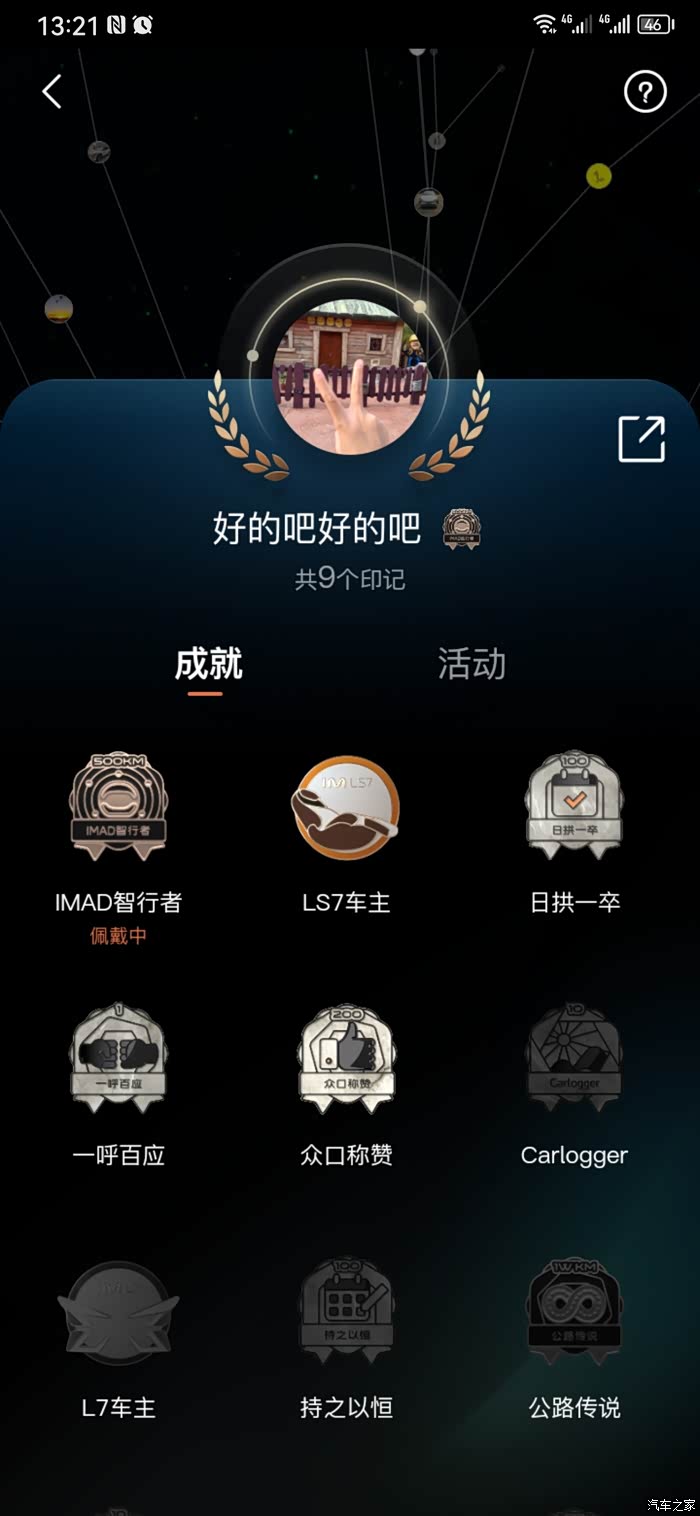The height and width of the screenshot is (1516, 700).
Task: Select the 成就 tab
Action: (208, 664)
